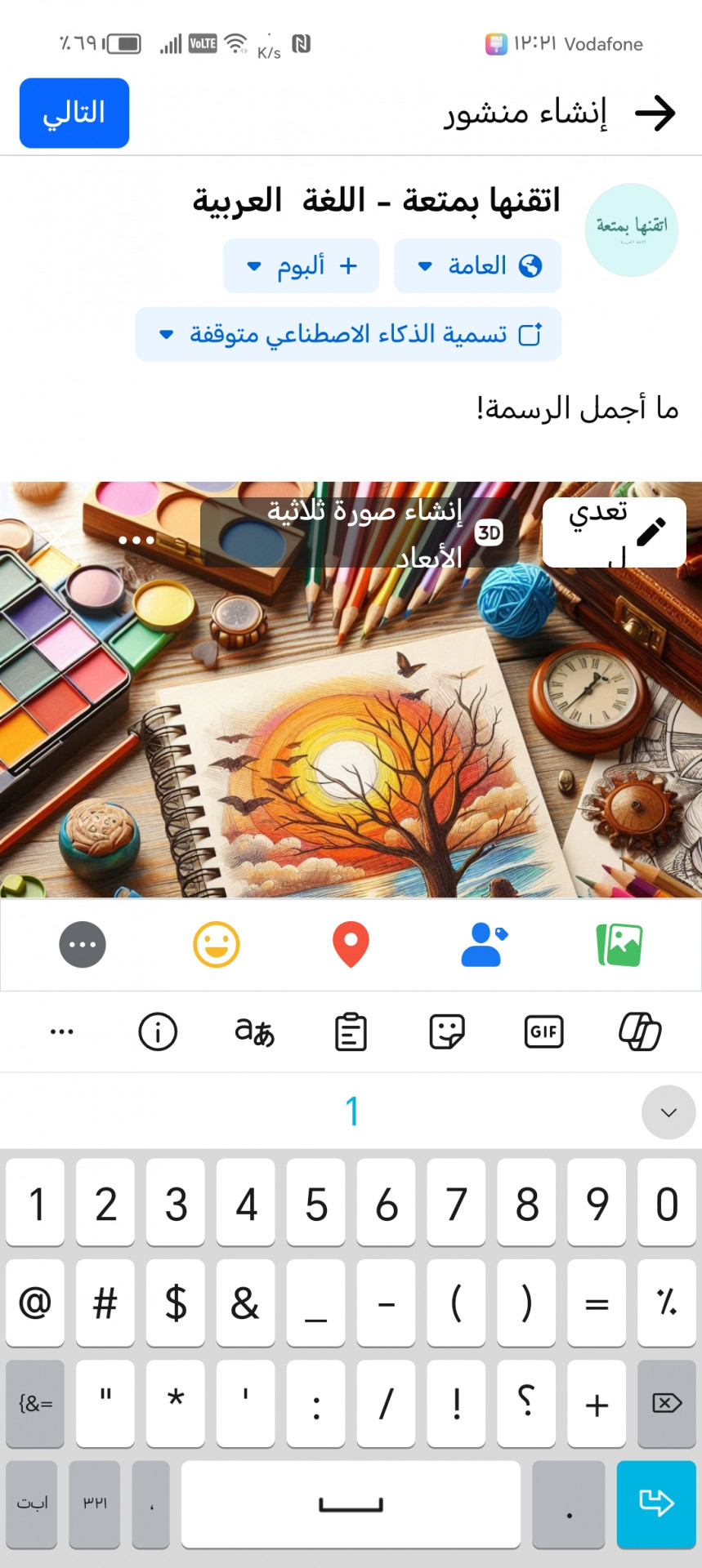Viewport: 702px width, 1568px height.
Task: Tap the التالي (Next) button
Action: point(74,113)
